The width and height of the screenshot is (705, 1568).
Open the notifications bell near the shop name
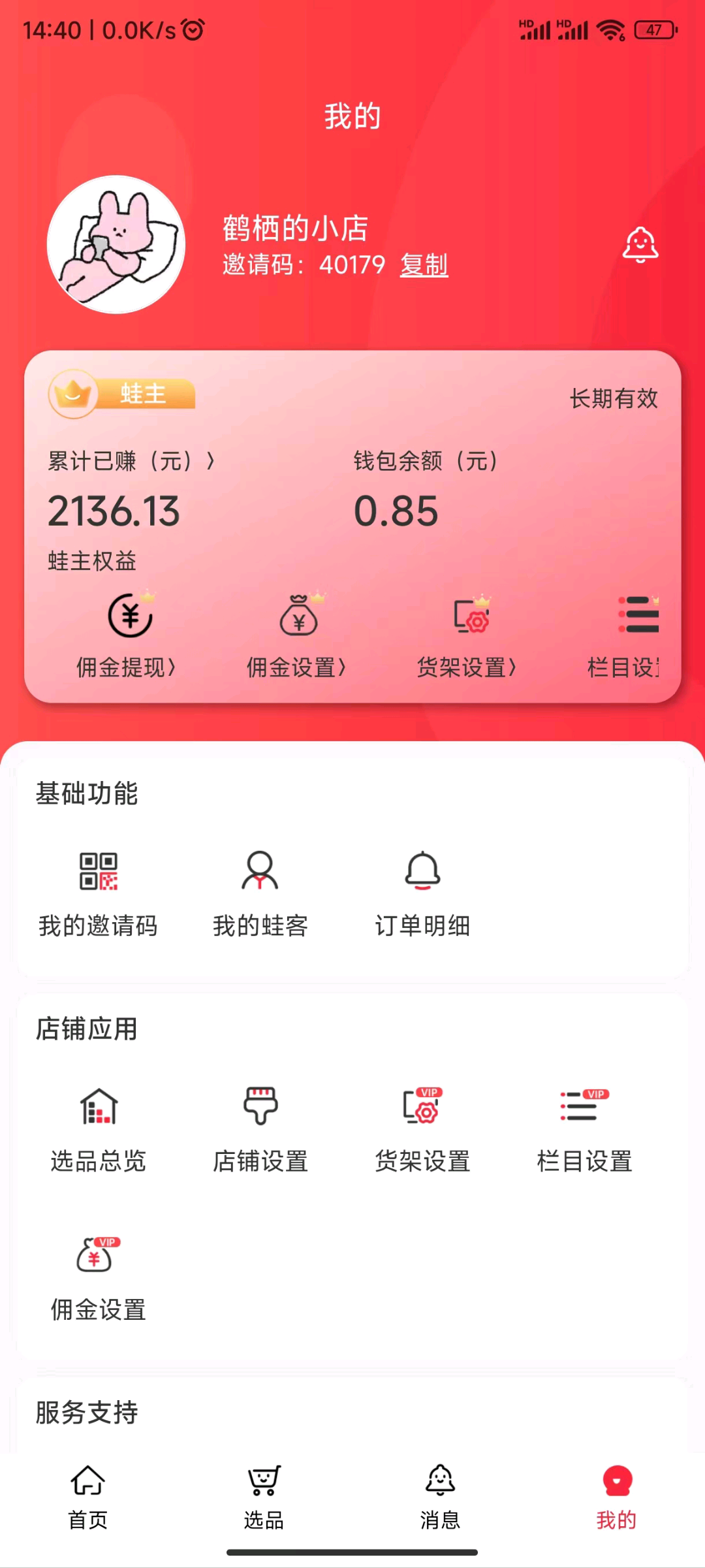click(x=640, y=246)
